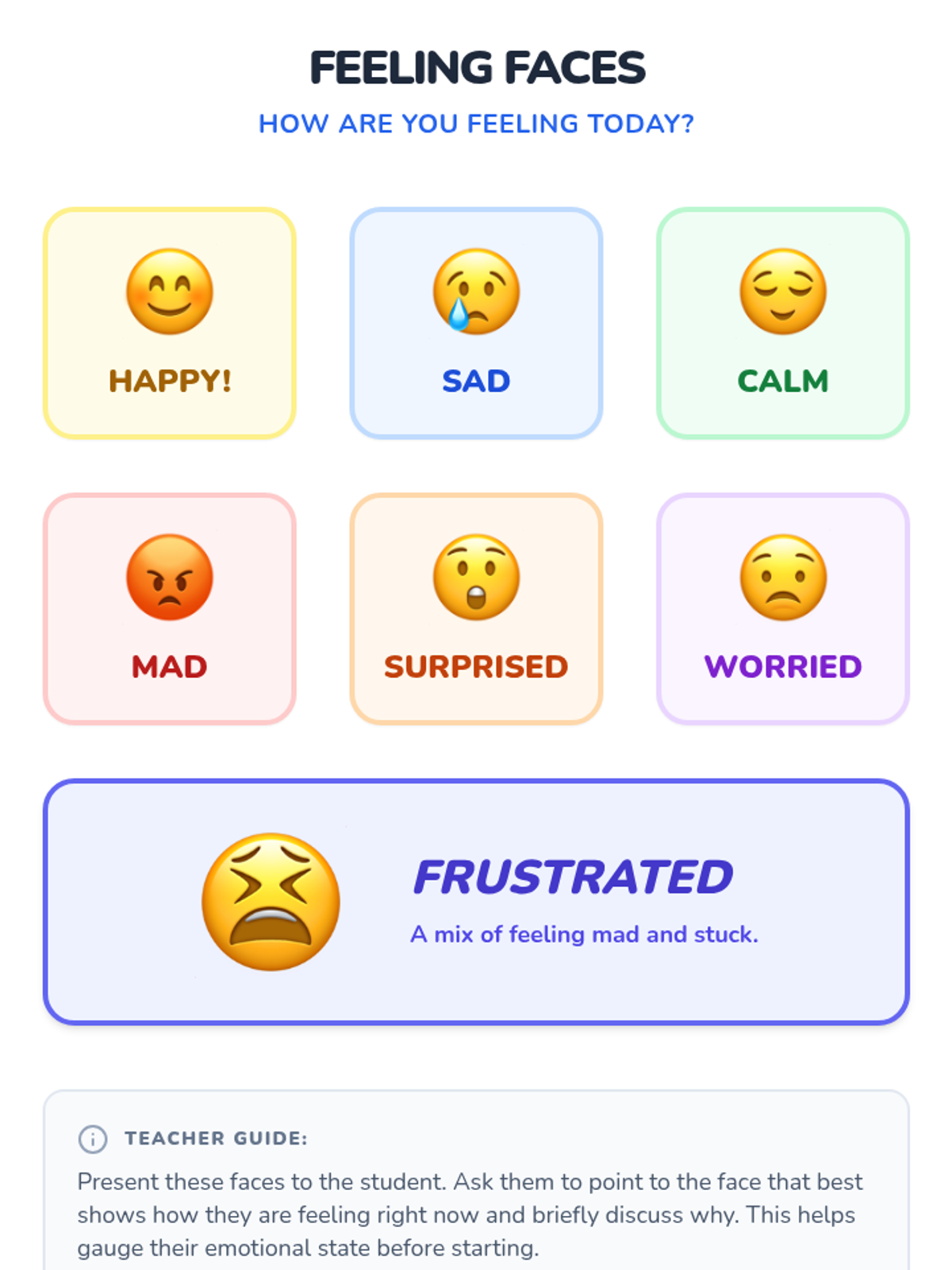Viewport: 952px width, 1270px height.
Task: Pick the Calm feeling card
Action: 783,323
